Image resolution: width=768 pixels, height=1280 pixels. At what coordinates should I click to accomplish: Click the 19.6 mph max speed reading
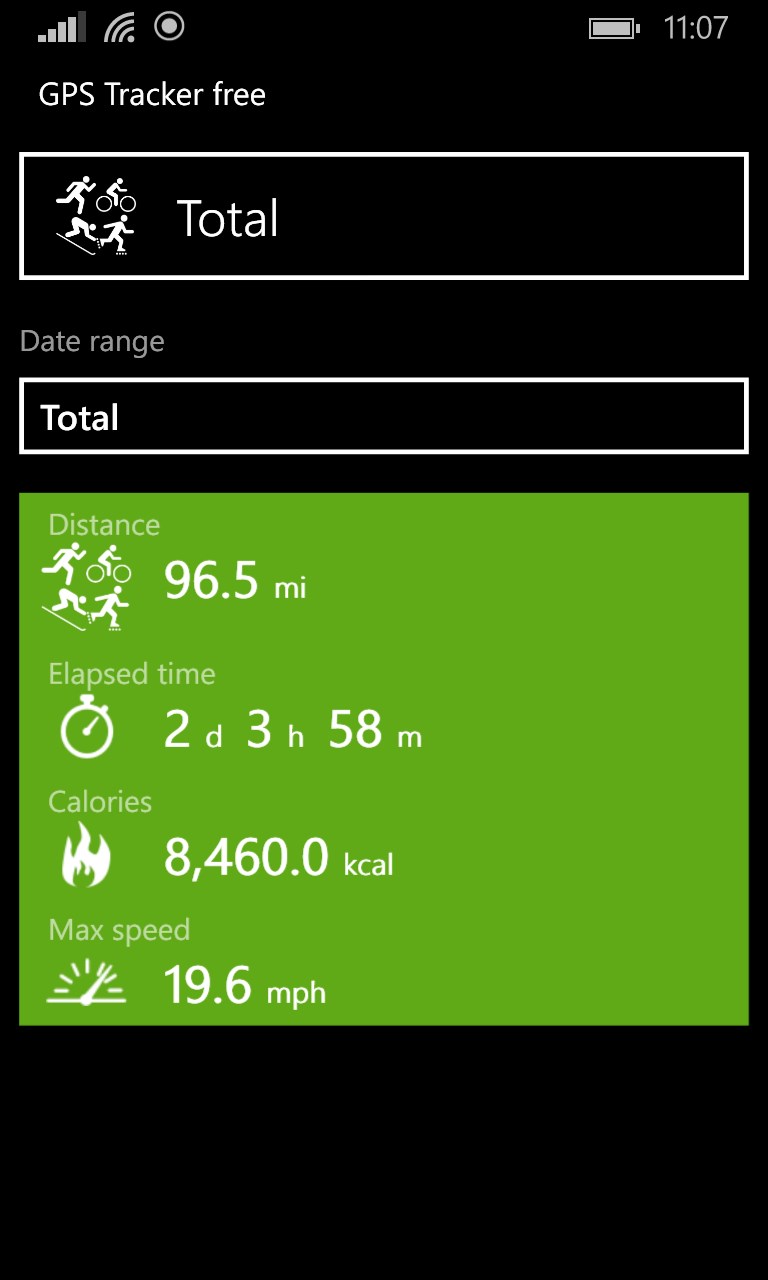click(x=243, y=985)
